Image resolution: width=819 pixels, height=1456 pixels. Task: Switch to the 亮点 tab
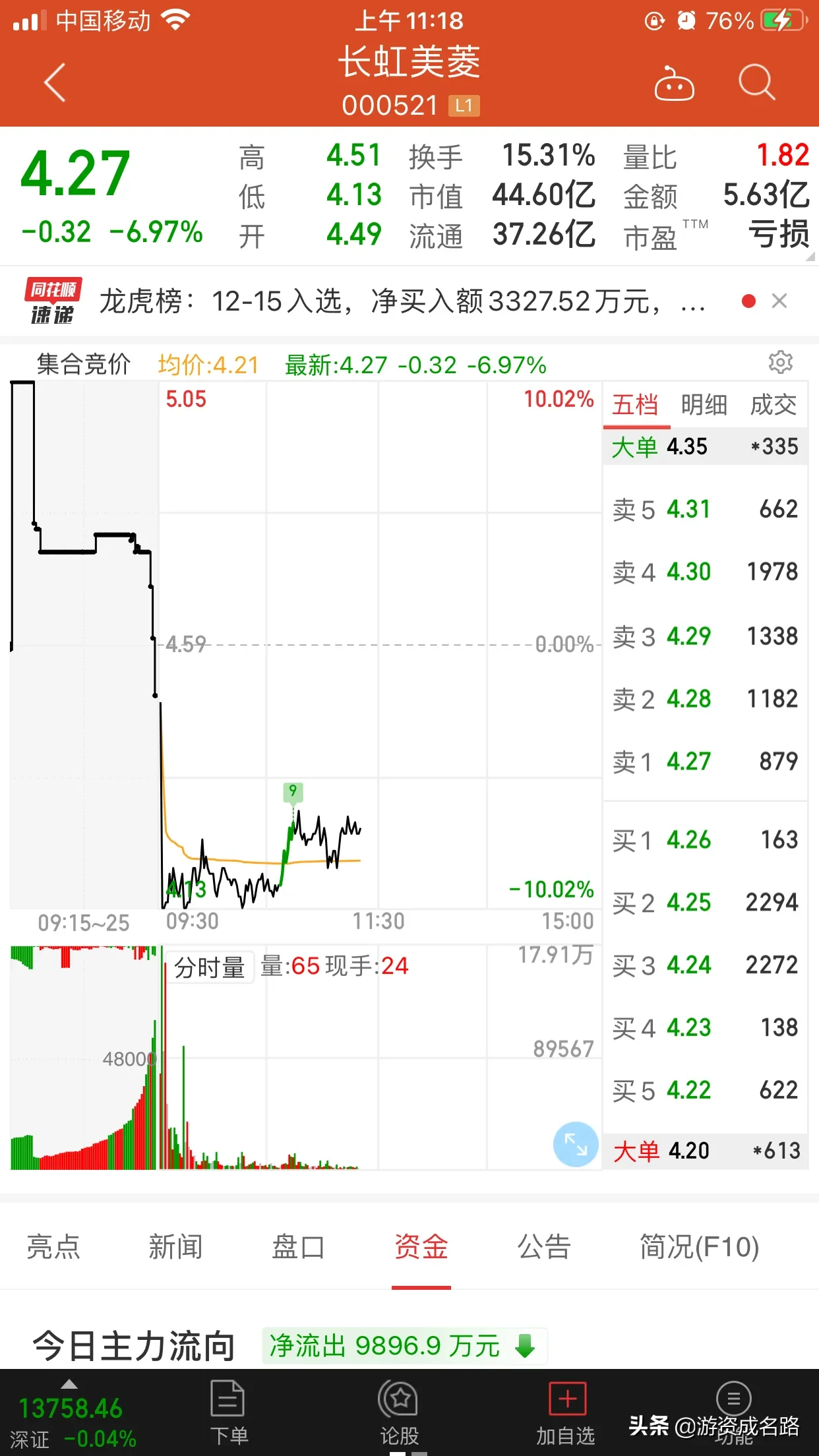click(x=53, y=1246)
